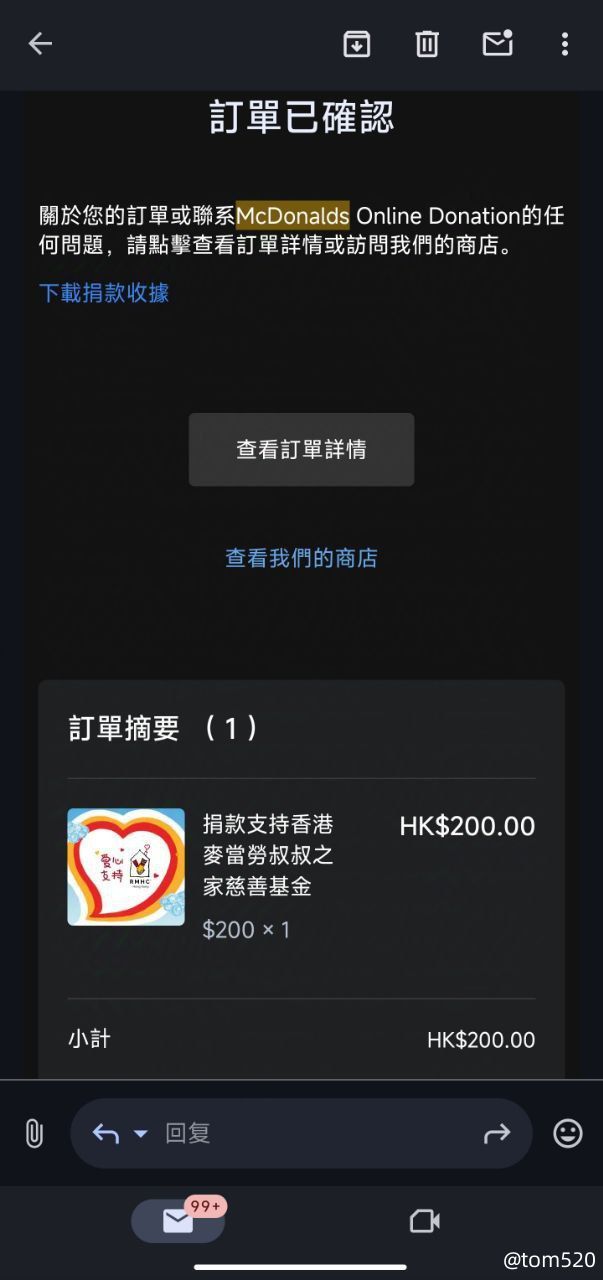
Task: Switch to the Meet video tab
Action: [425, 1221]
